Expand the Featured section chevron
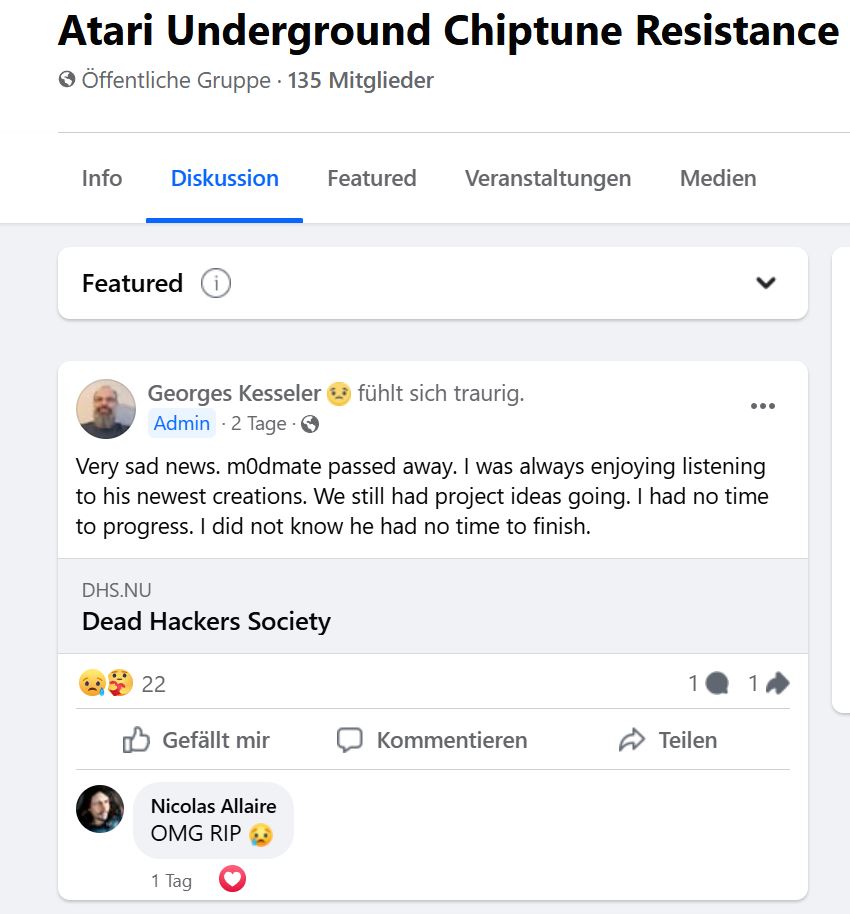 [x=766, y=283]
